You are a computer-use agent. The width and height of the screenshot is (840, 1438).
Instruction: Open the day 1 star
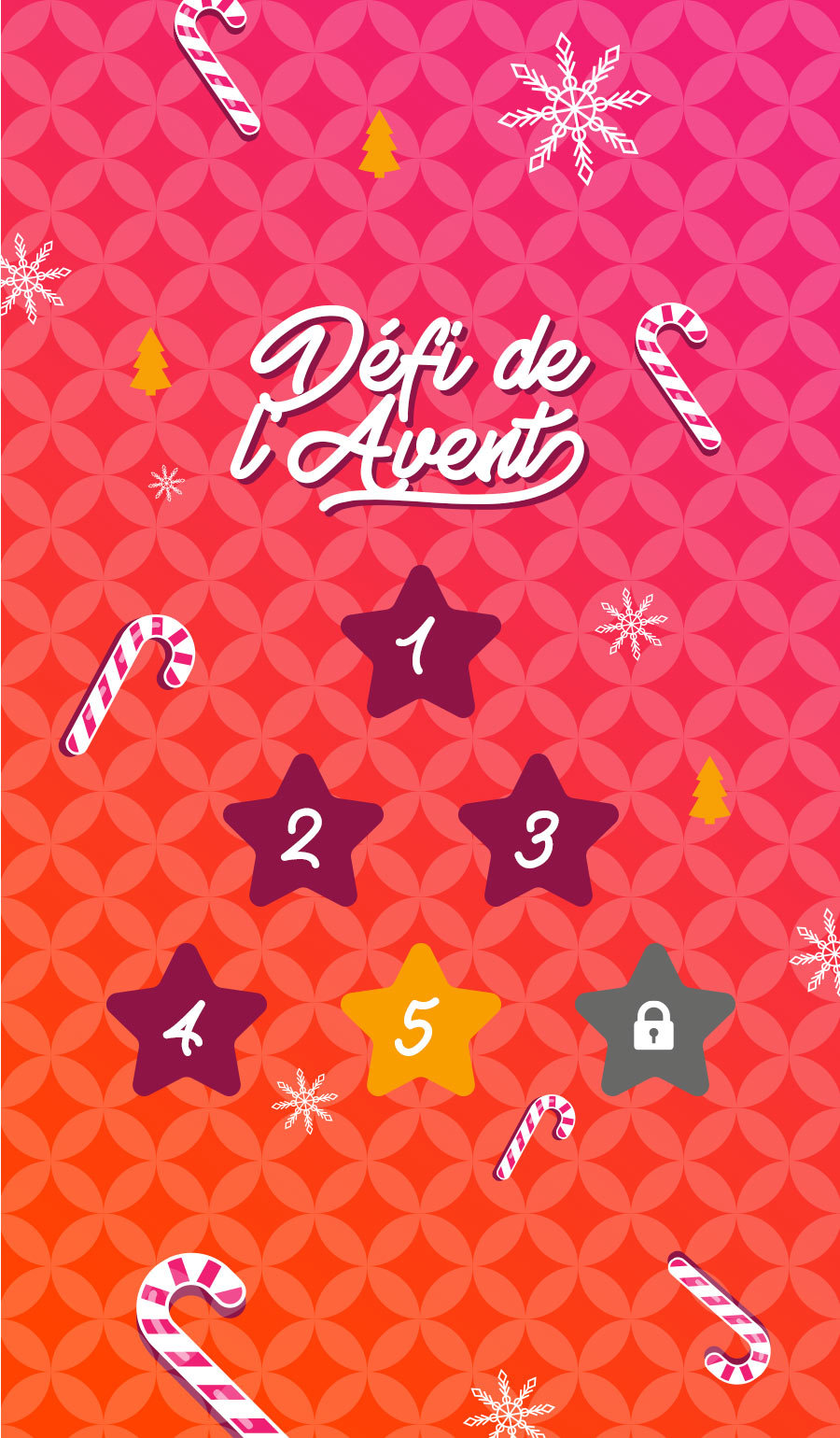[x=420, y=647]
